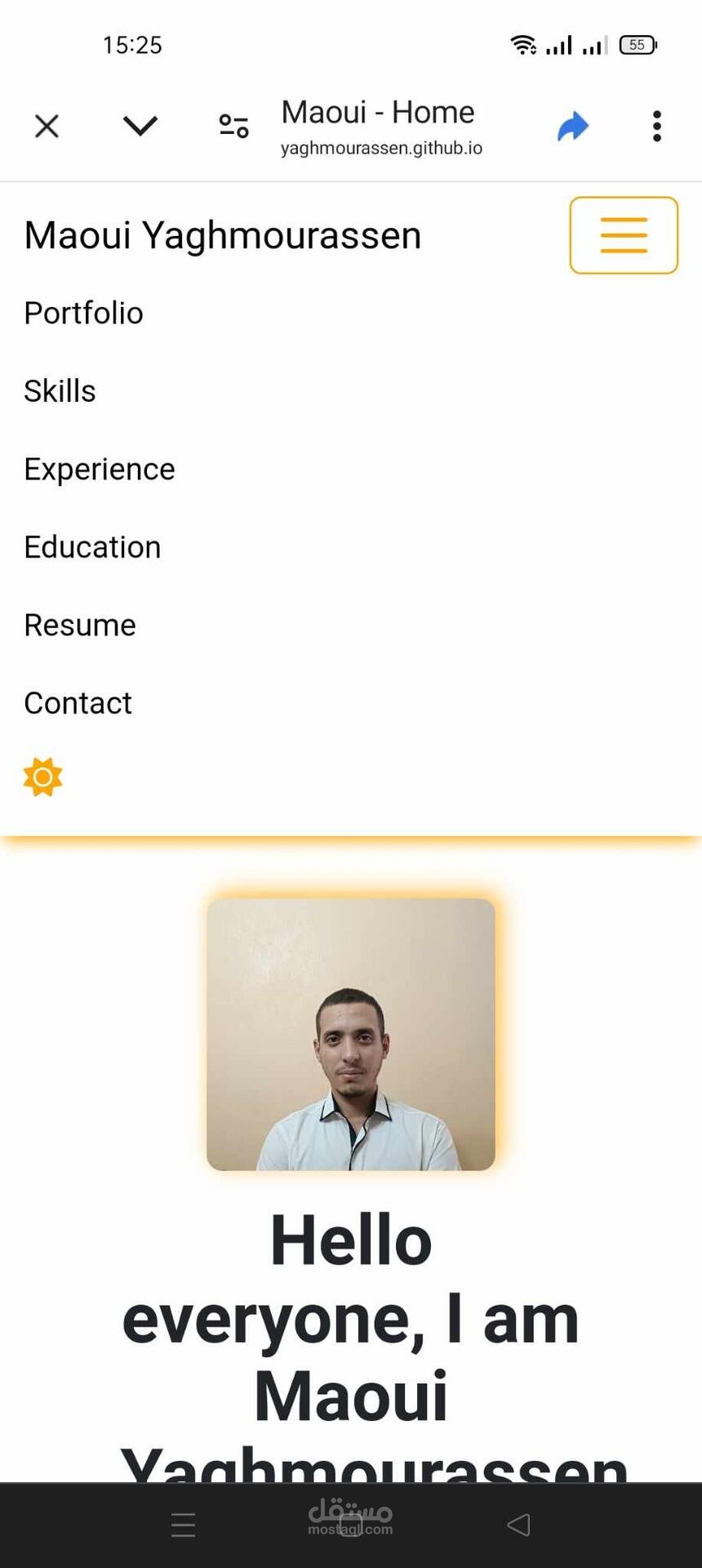The height and width of the screenshot is (1568, 702).
Task: Close the in-app browser tab
Action: (x=47, y=127)
